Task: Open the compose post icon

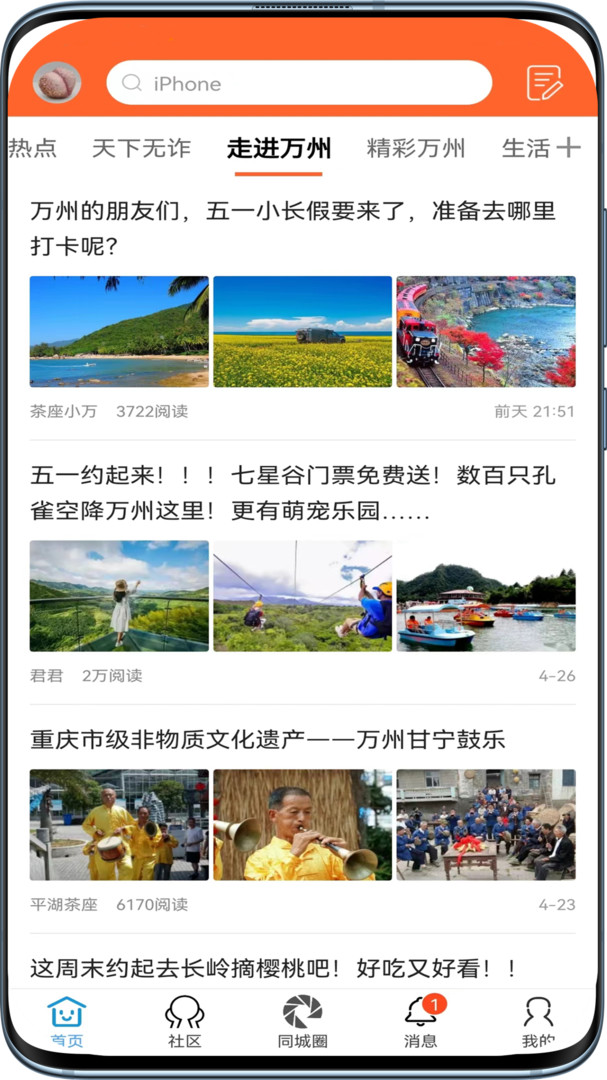Action: [544, 83]
